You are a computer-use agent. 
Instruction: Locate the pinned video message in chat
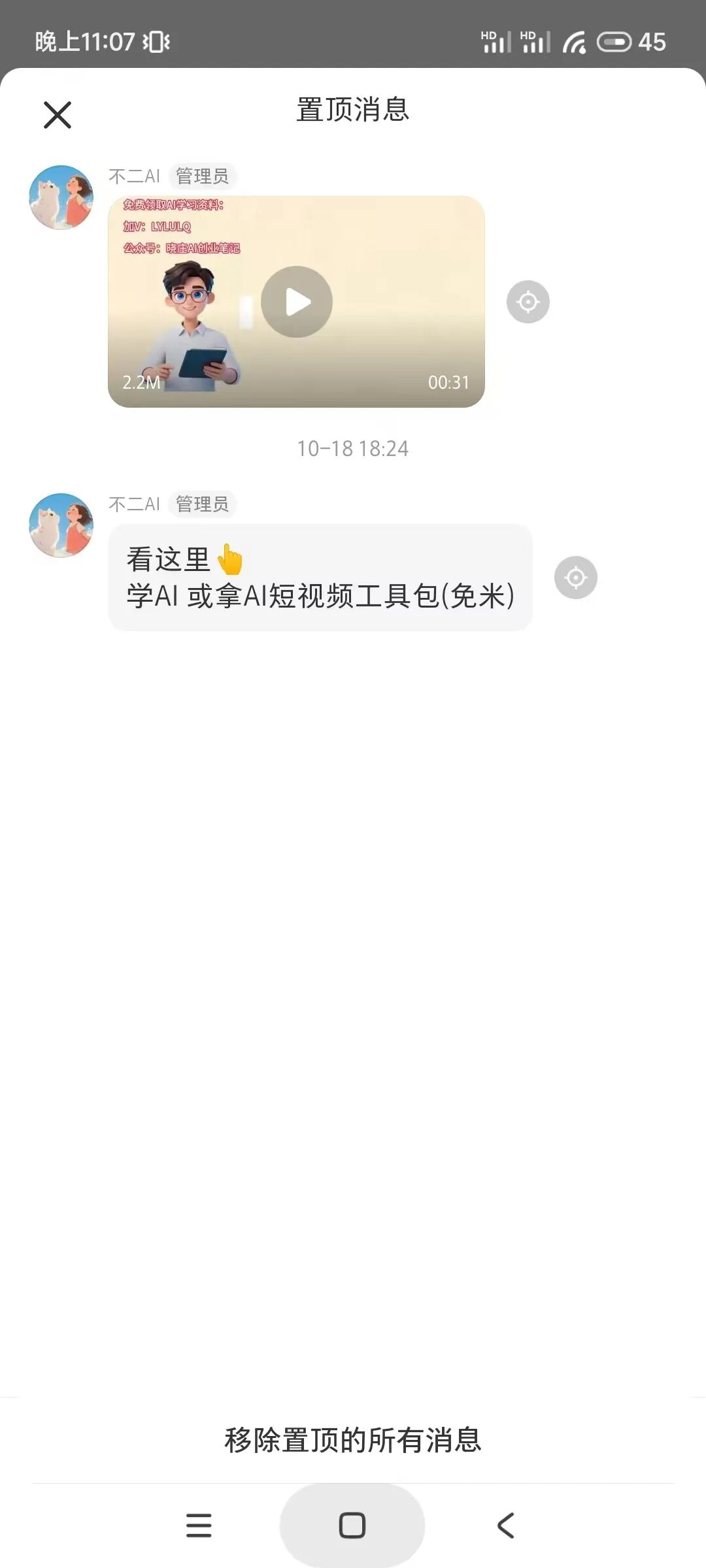tap(528, 302)
